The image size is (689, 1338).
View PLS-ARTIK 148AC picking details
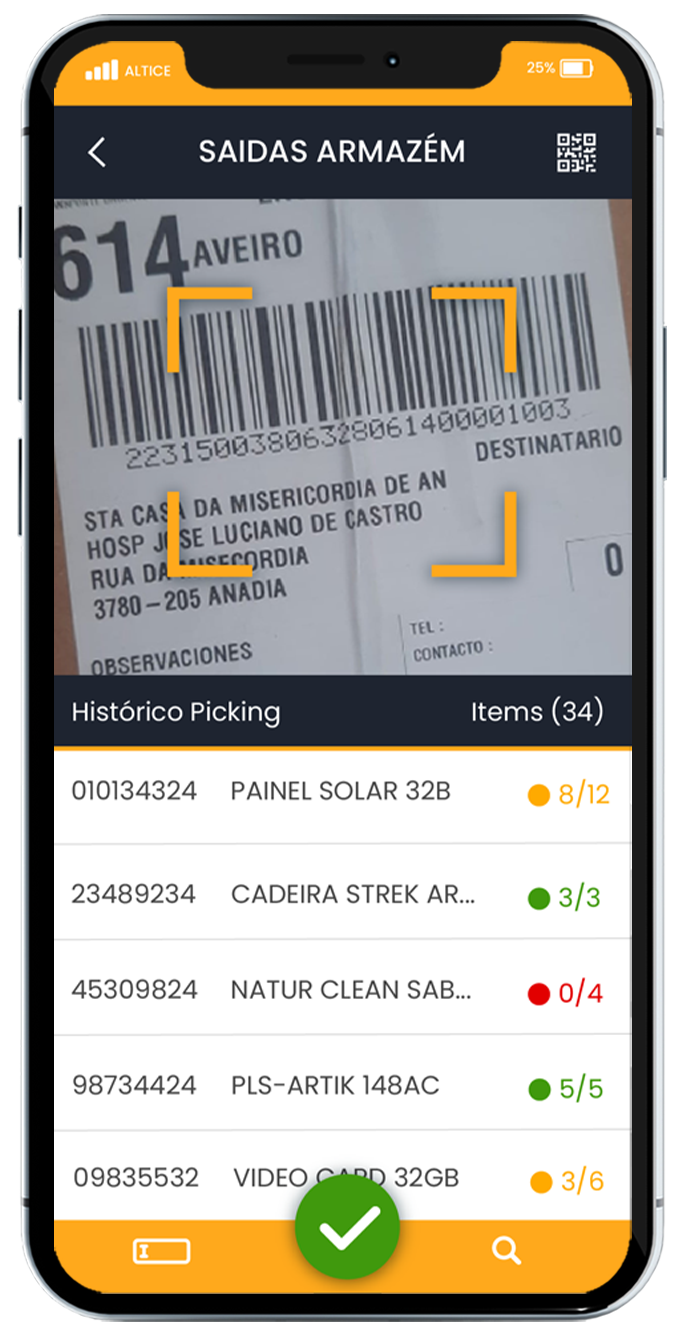340,1086
